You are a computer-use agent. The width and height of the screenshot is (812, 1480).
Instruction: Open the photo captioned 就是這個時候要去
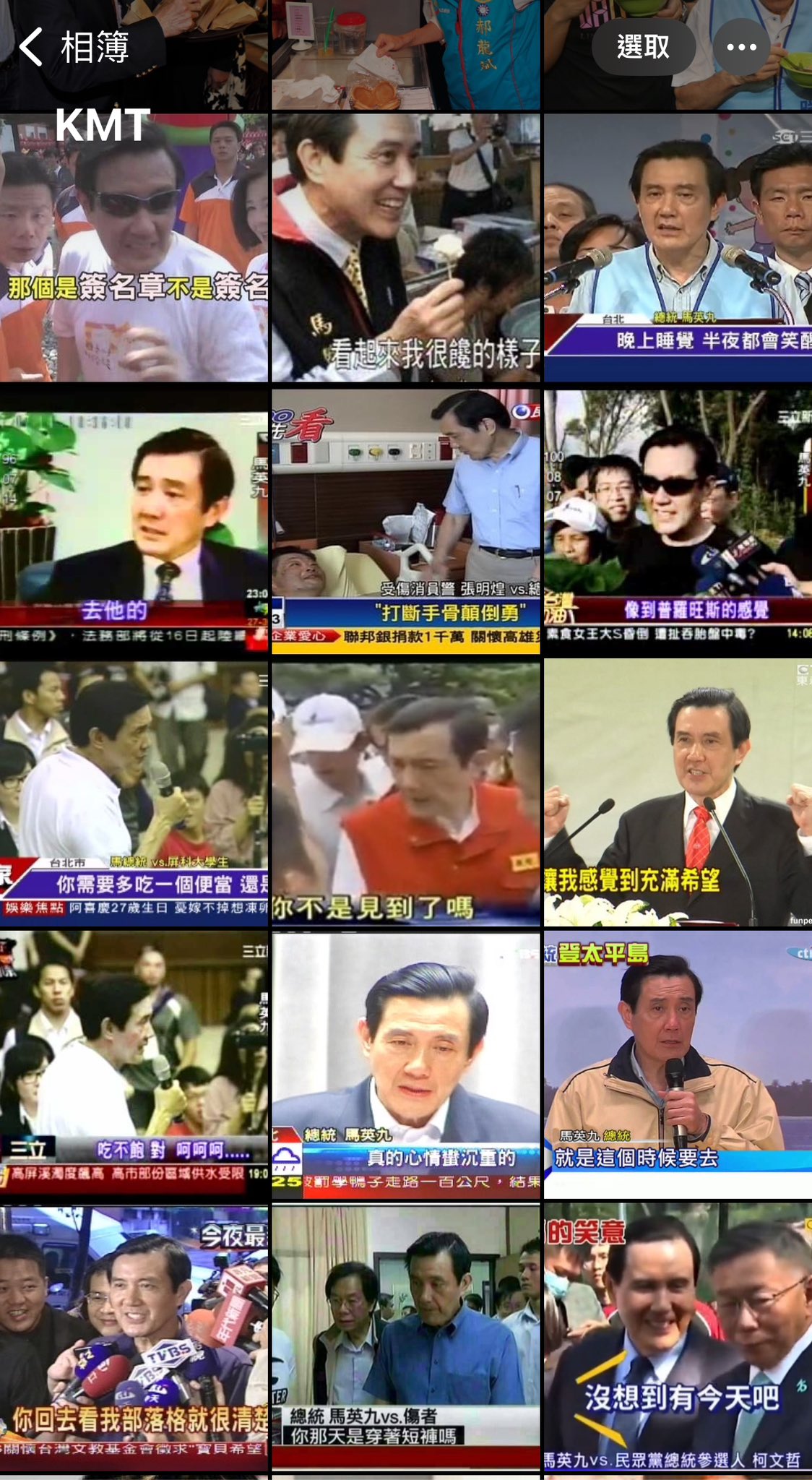pos(678,1064)
